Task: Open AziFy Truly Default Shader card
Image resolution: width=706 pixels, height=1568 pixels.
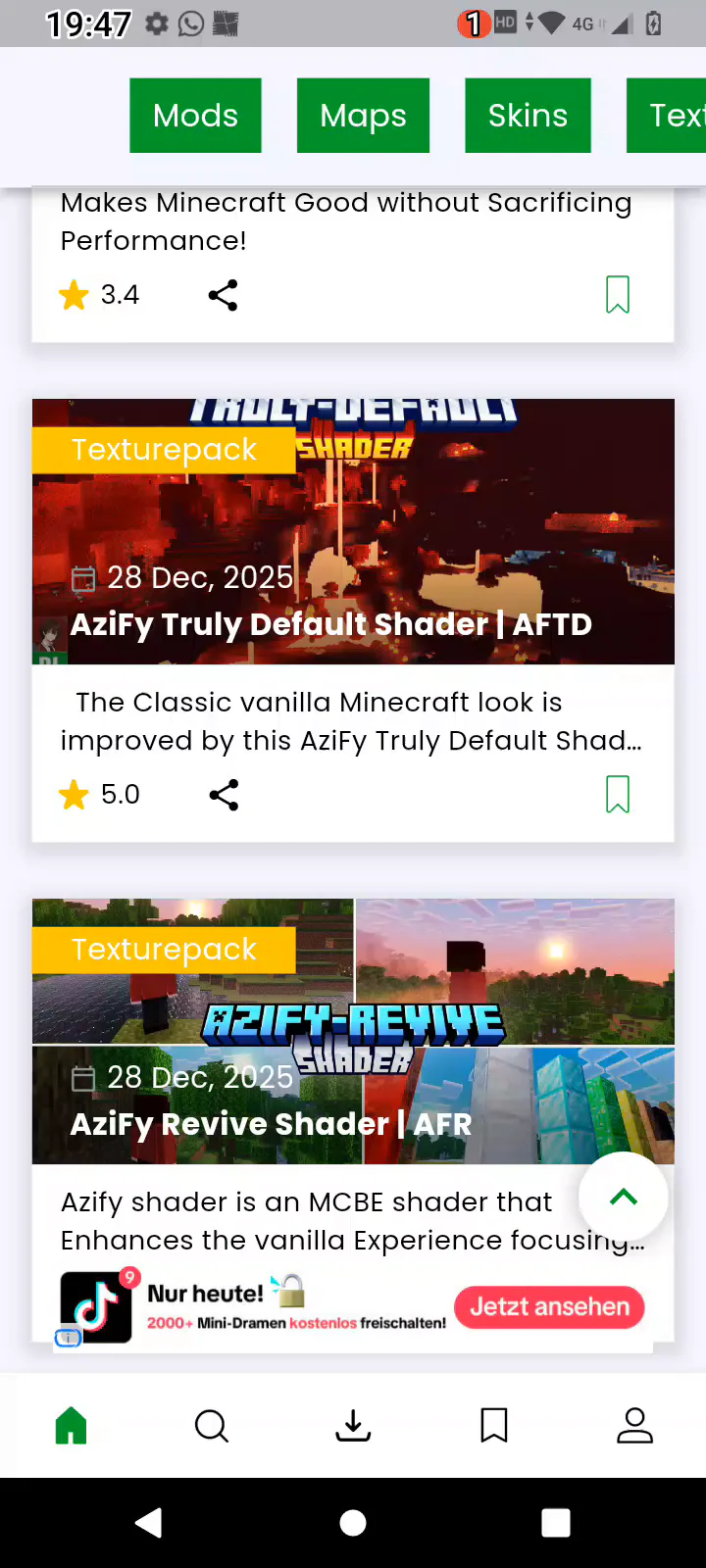Action: (x=330, y=624)
